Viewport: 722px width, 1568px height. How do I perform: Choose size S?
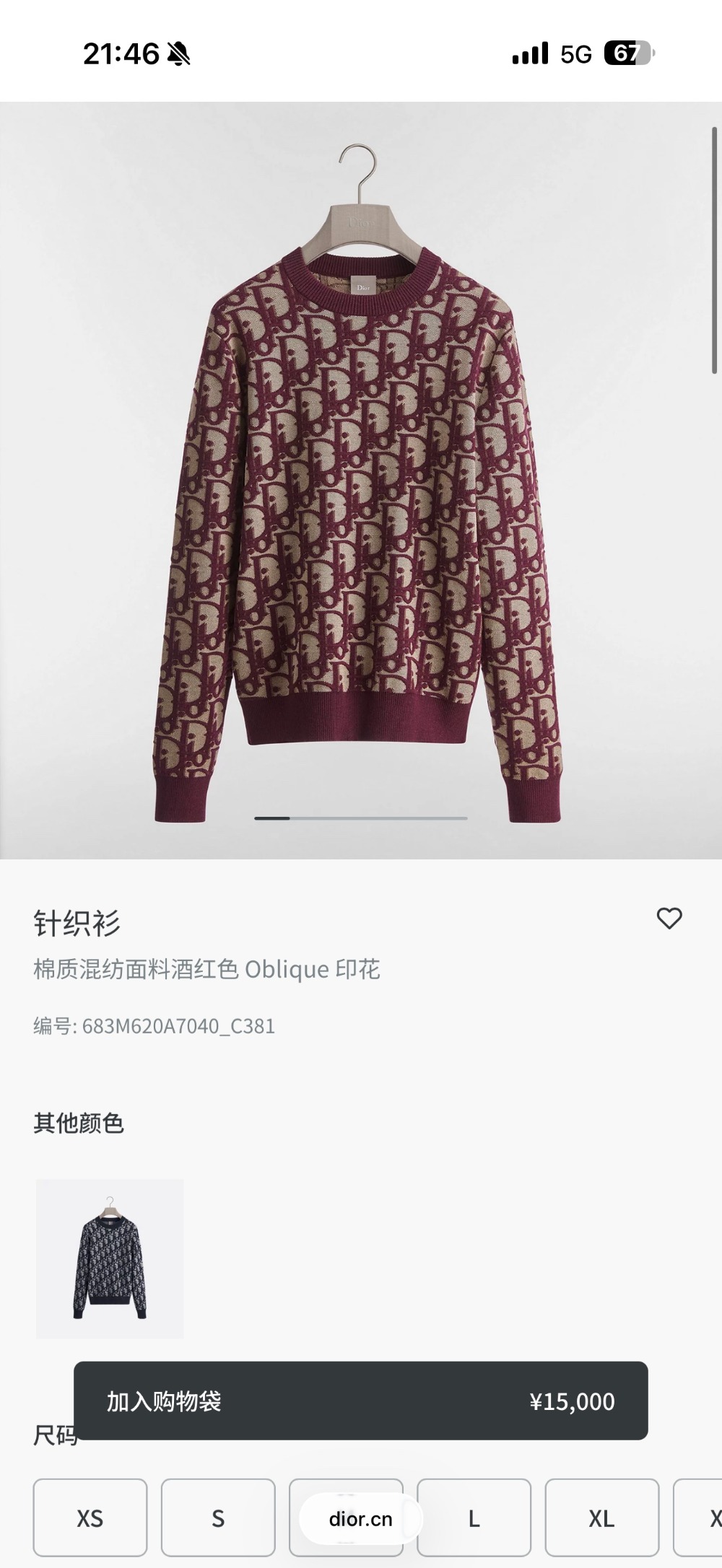click(x=218, y=1518)
